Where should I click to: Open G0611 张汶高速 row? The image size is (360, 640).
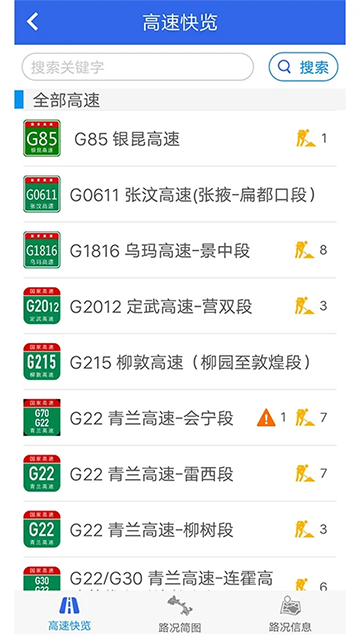tap(180, 195)
